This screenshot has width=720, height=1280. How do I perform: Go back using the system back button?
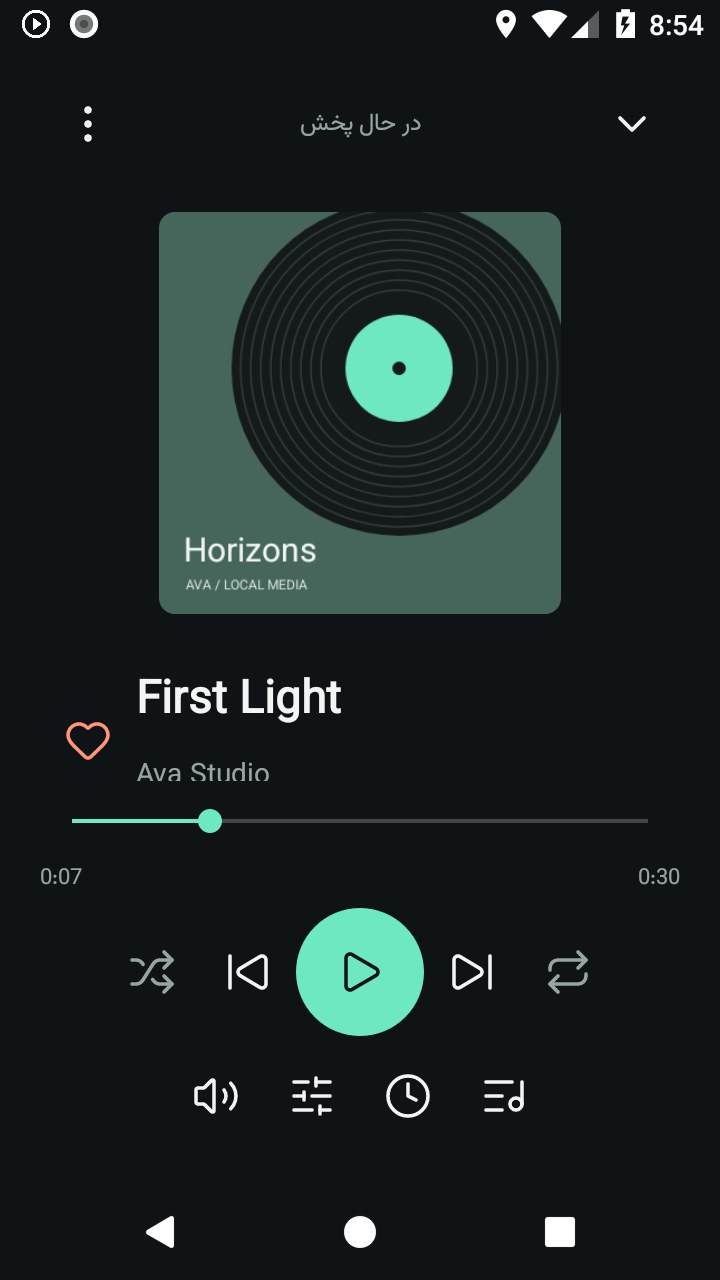click(160, 1232)
